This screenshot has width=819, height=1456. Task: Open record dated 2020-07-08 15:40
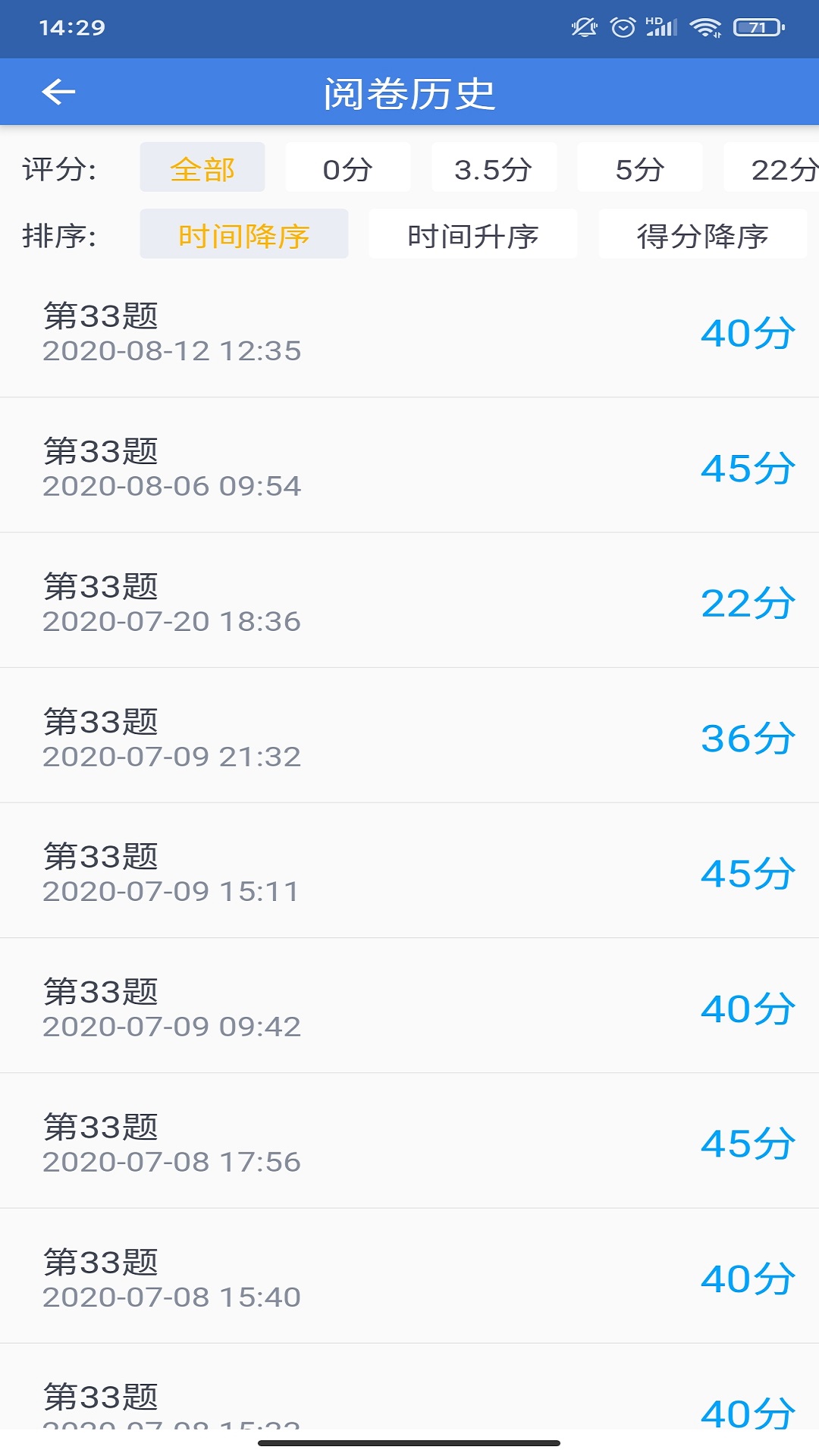tap(409, 1278)
